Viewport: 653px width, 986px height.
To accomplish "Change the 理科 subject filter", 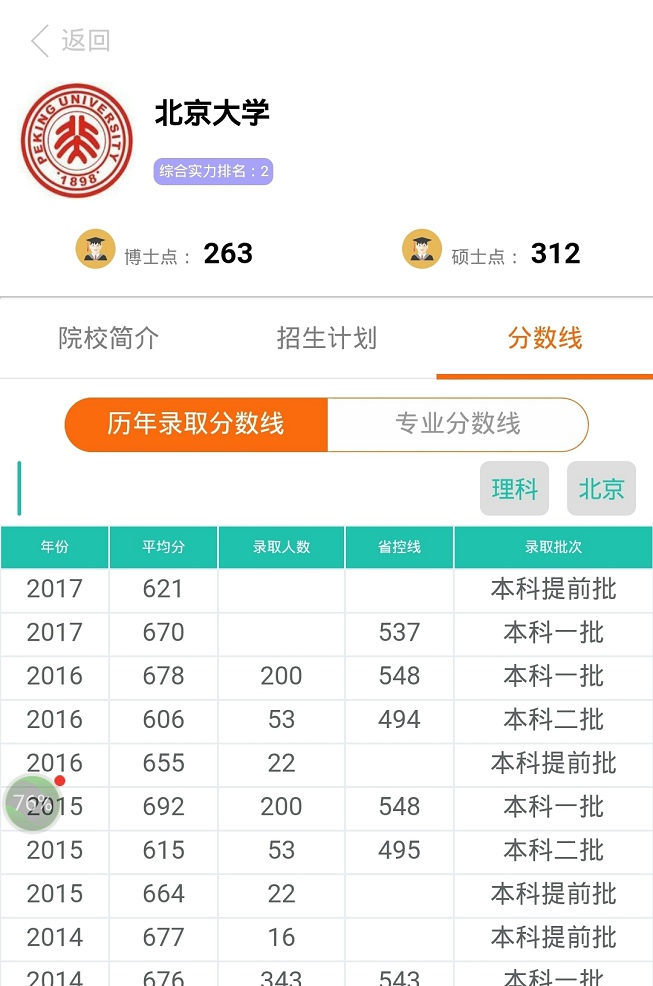I will click(514, 489).
